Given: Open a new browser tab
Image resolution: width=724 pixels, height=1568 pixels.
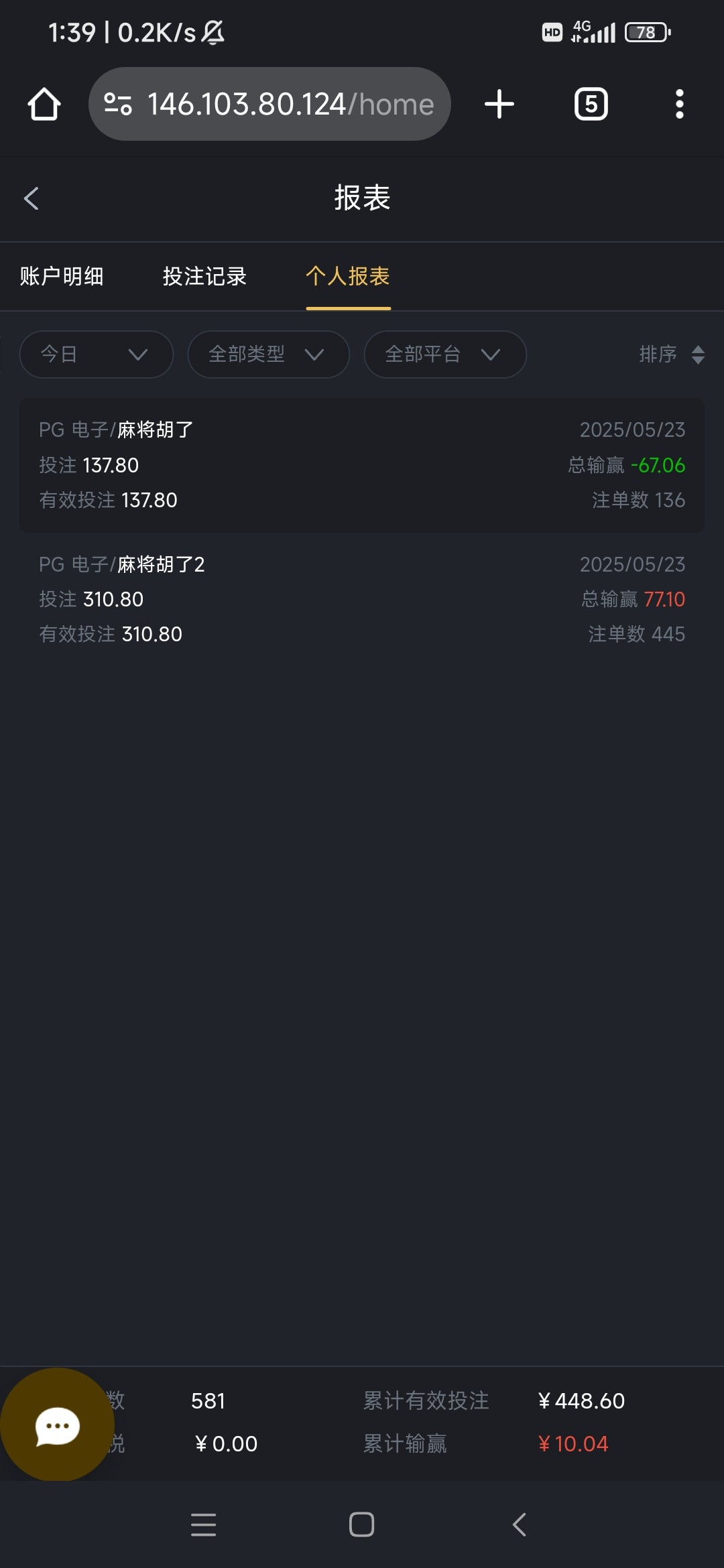Looking at the screenshot, I should (499, 105).
